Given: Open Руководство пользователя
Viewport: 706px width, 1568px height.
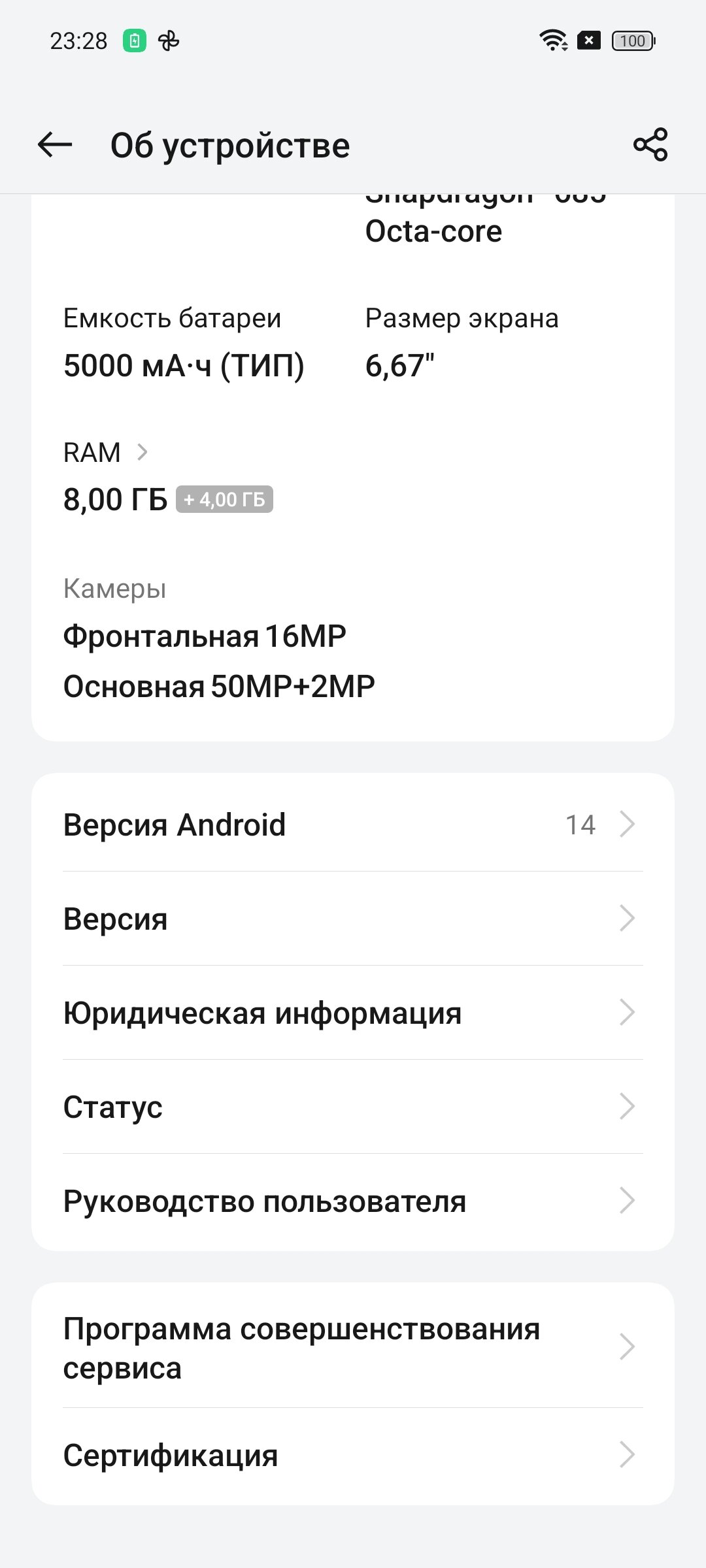Looking at the screenshot, I should [x=353, y=1201].
